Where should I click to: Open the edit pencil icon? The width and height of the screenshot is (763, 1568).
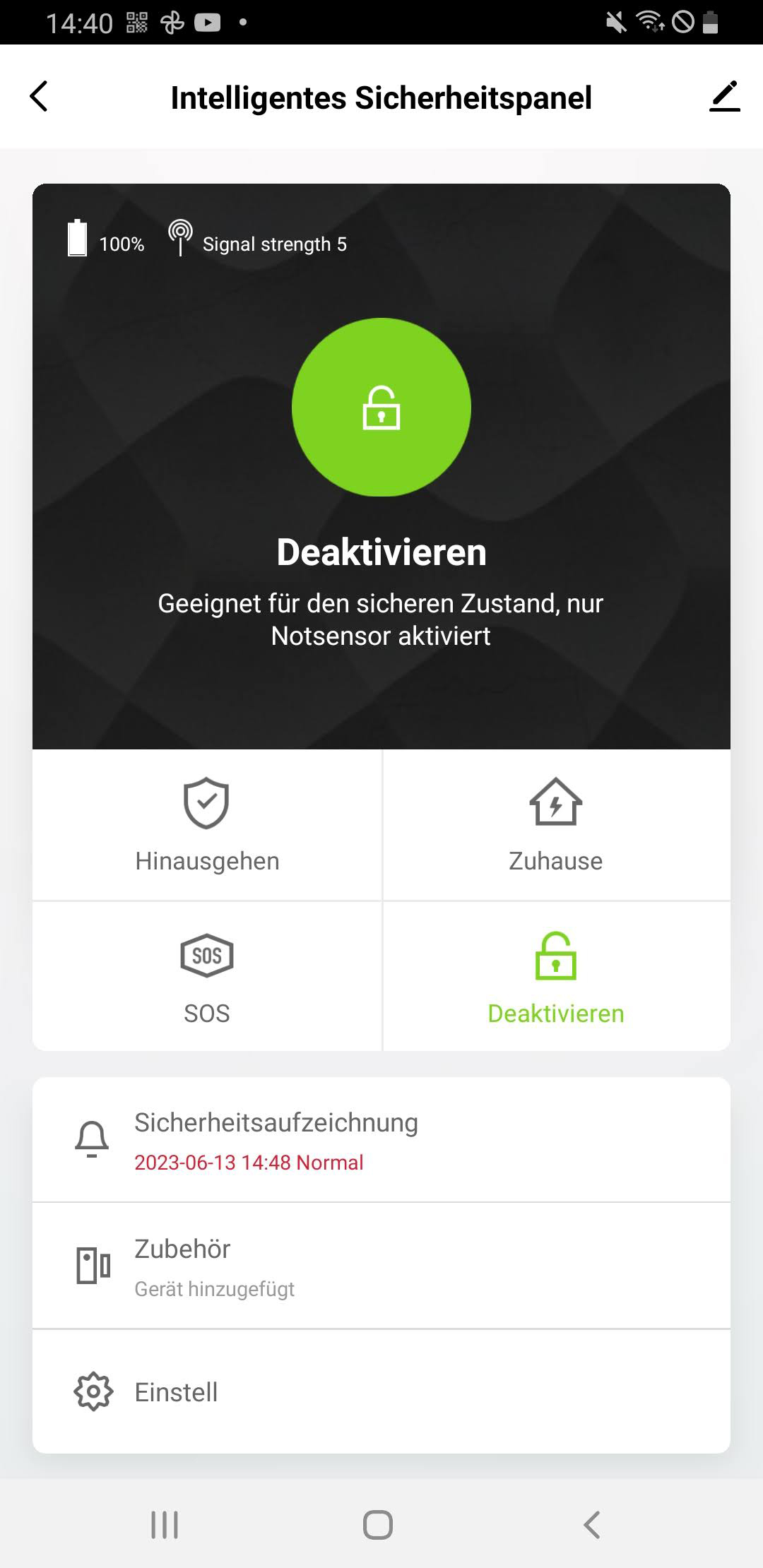click(724, 97)
